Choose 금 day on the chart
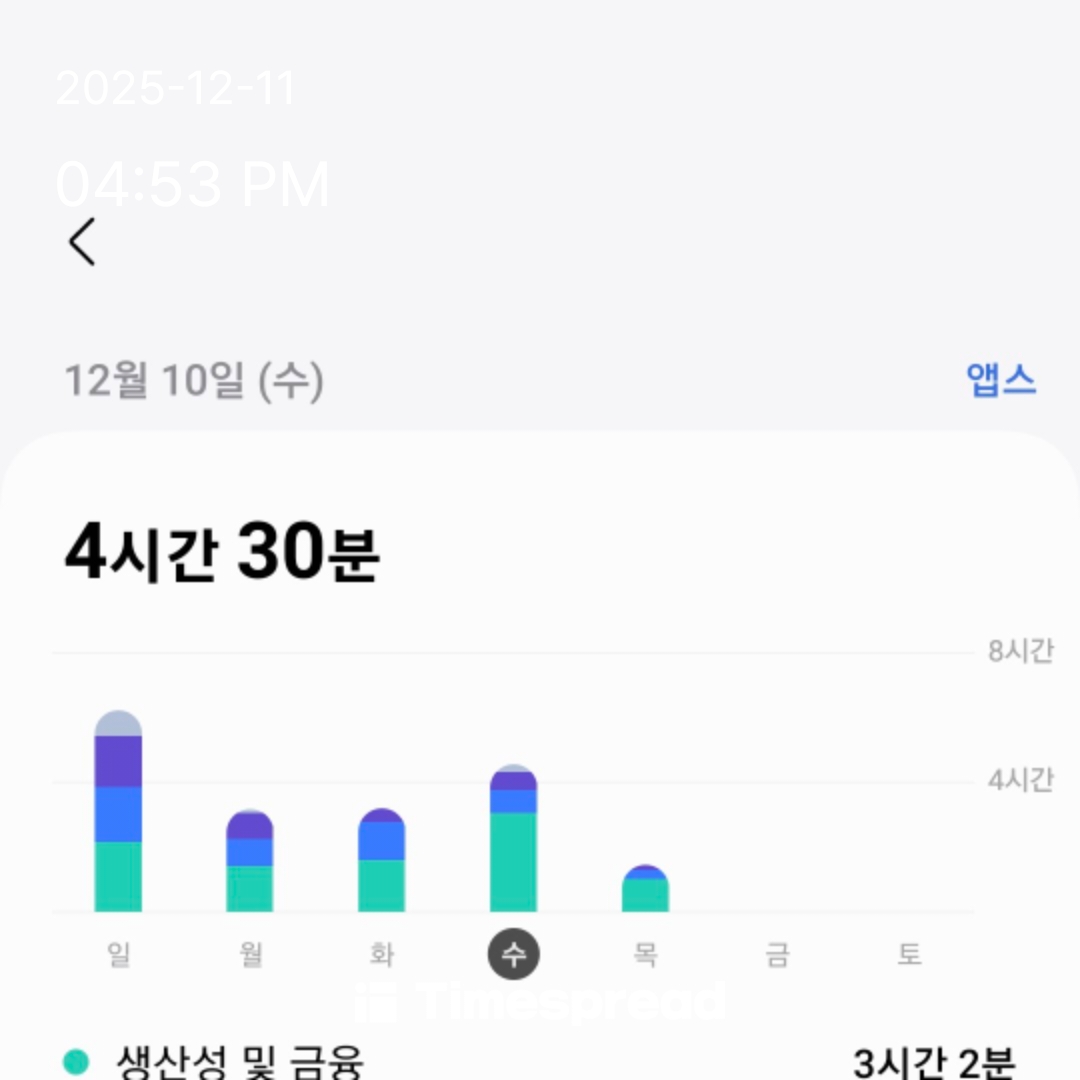This screenshot has width=1080, height=1080. tap(777, 955)
